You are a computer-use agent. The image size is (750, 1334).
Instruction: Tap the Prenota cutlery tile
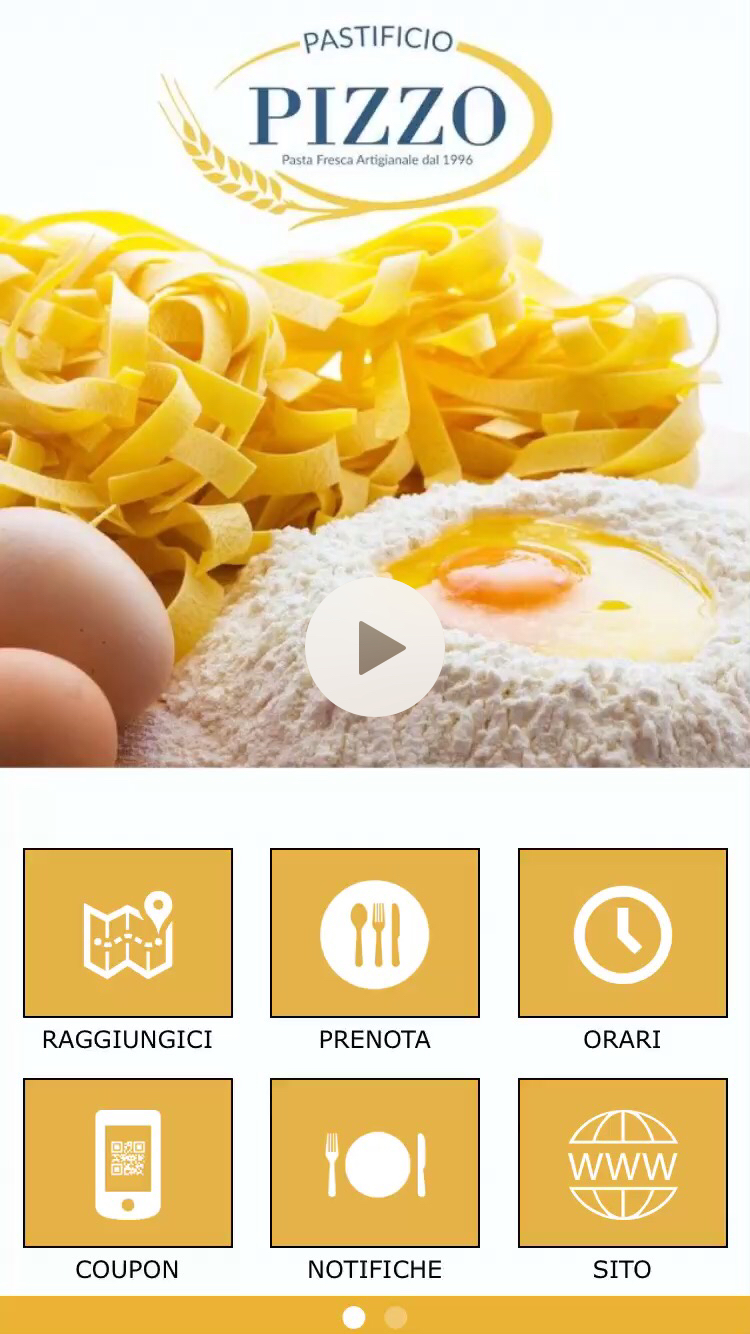[375, 933]
